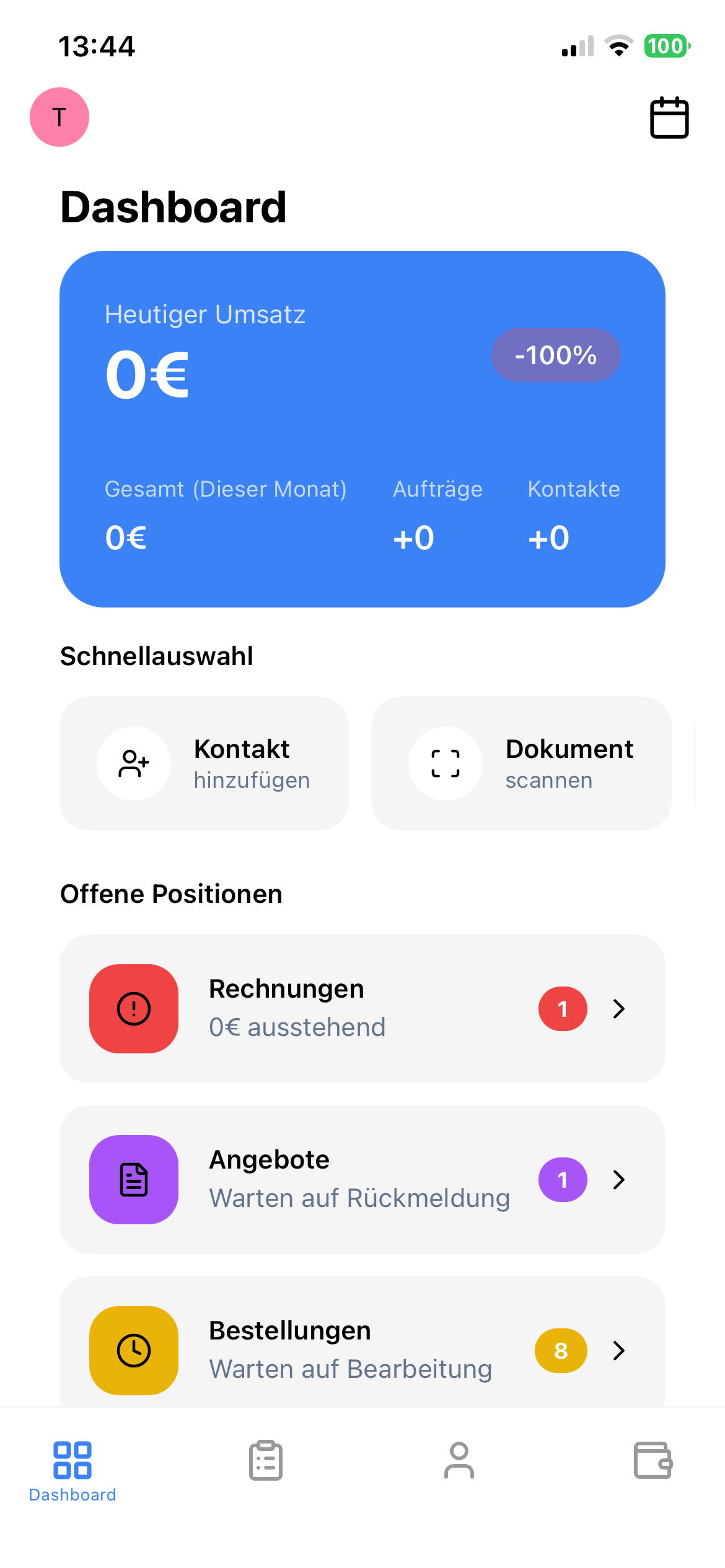Tap the yellow badge showing 8 on Bestellungen

[560, 1351]
